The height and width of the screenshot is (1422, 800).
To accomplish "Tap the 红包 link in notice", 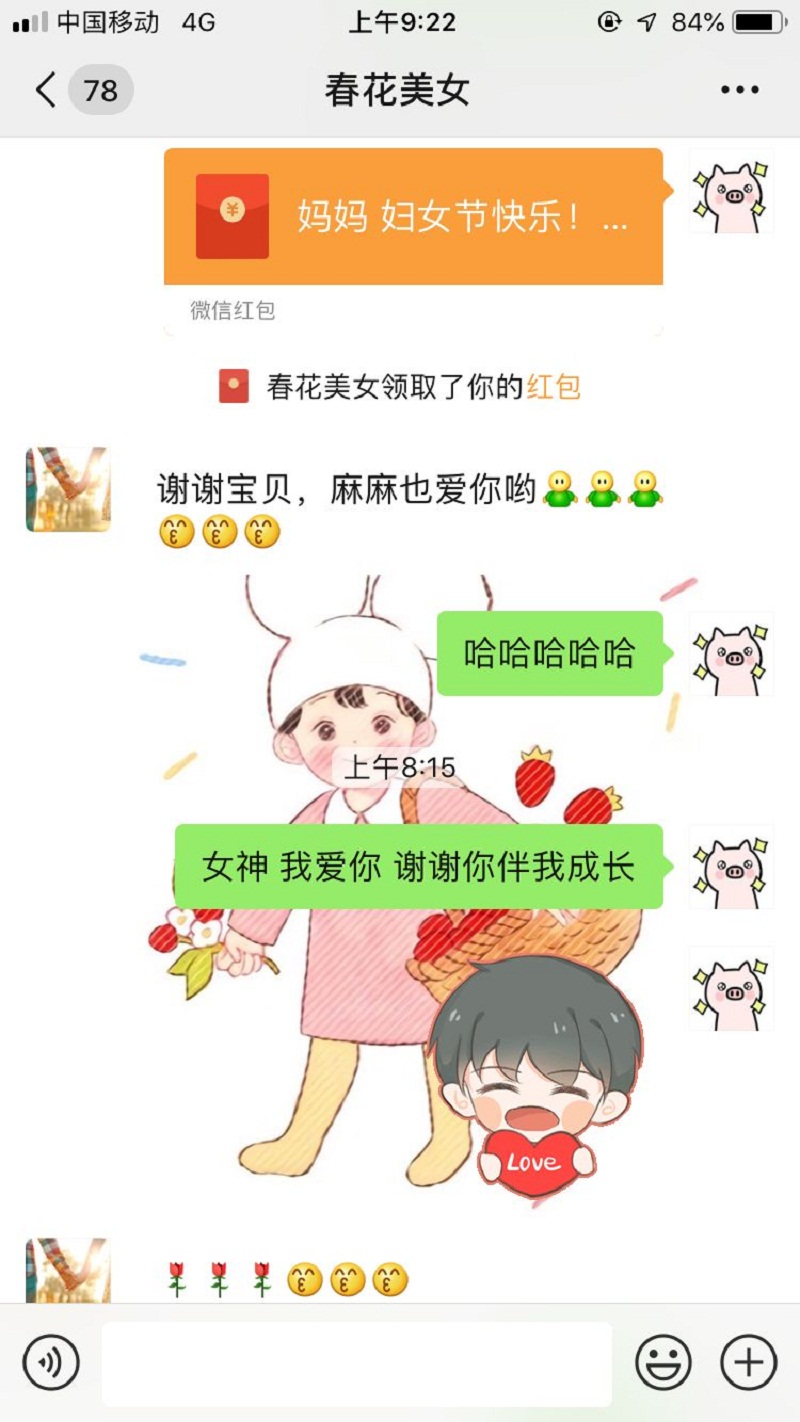I will [x=553, y=387].
